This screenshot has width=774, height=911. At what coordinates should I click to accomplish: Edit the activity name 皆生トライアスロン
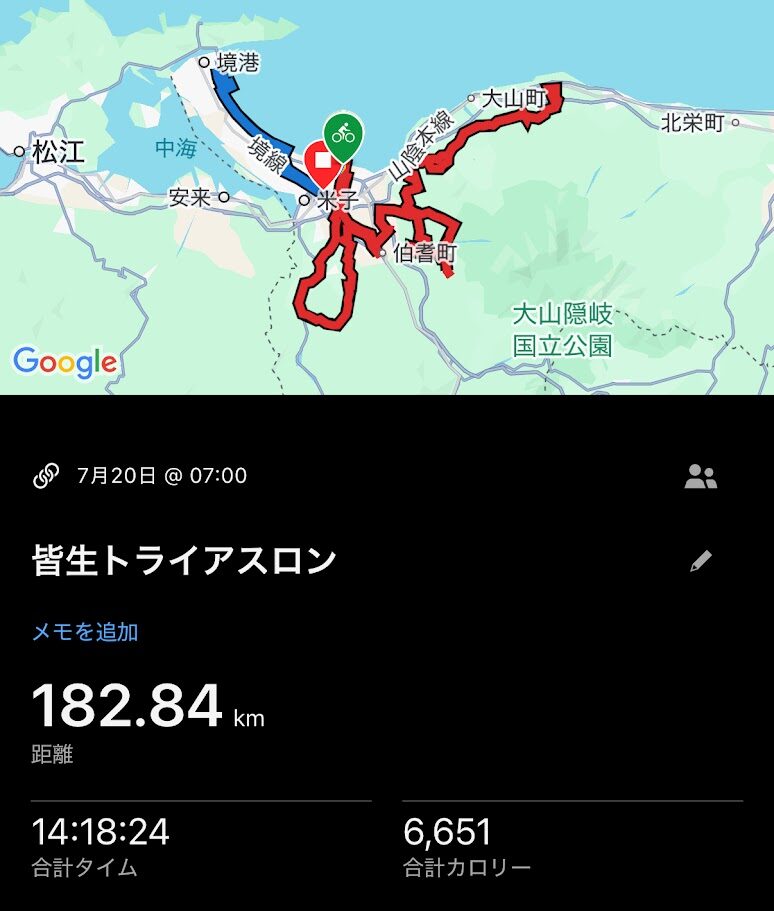[701, 562]
